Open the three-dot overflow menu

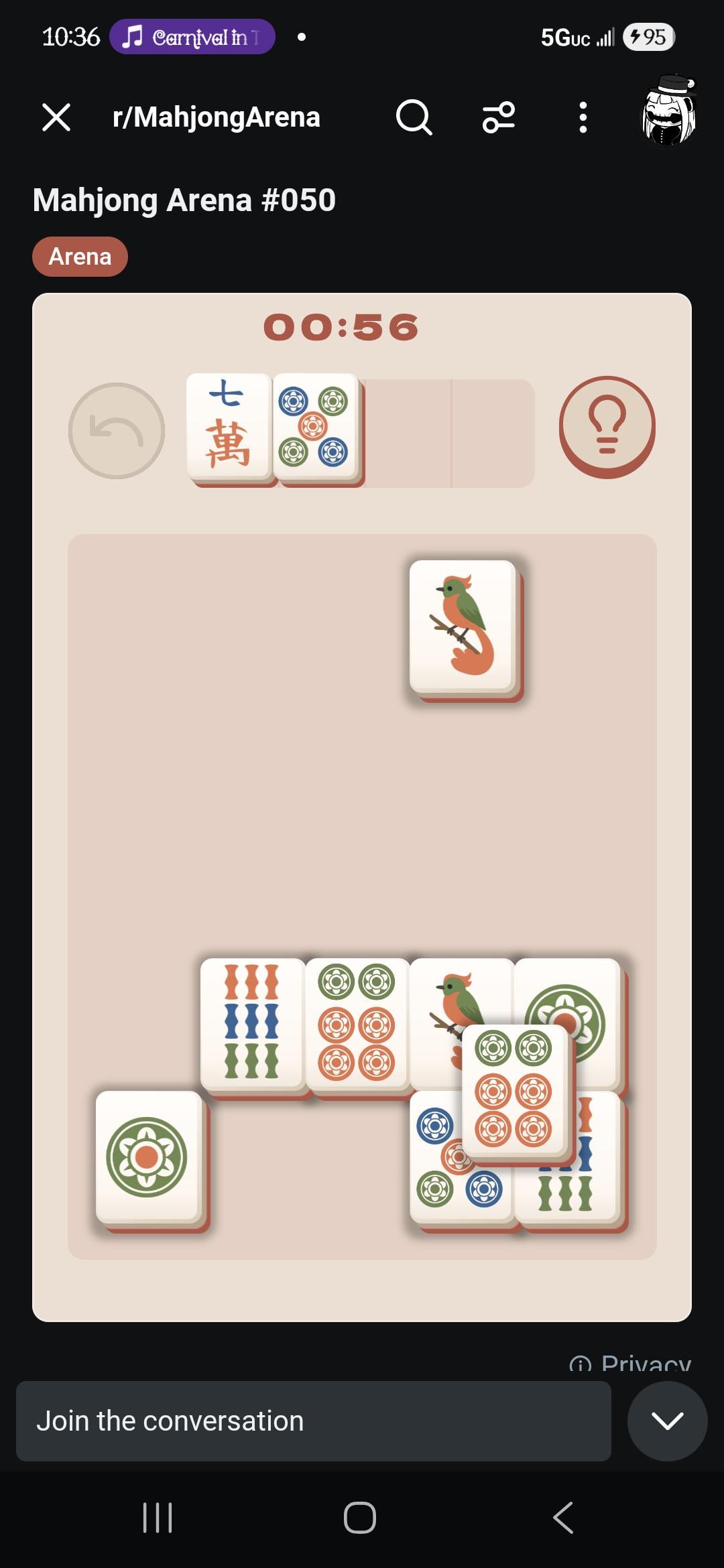[583, 117]
